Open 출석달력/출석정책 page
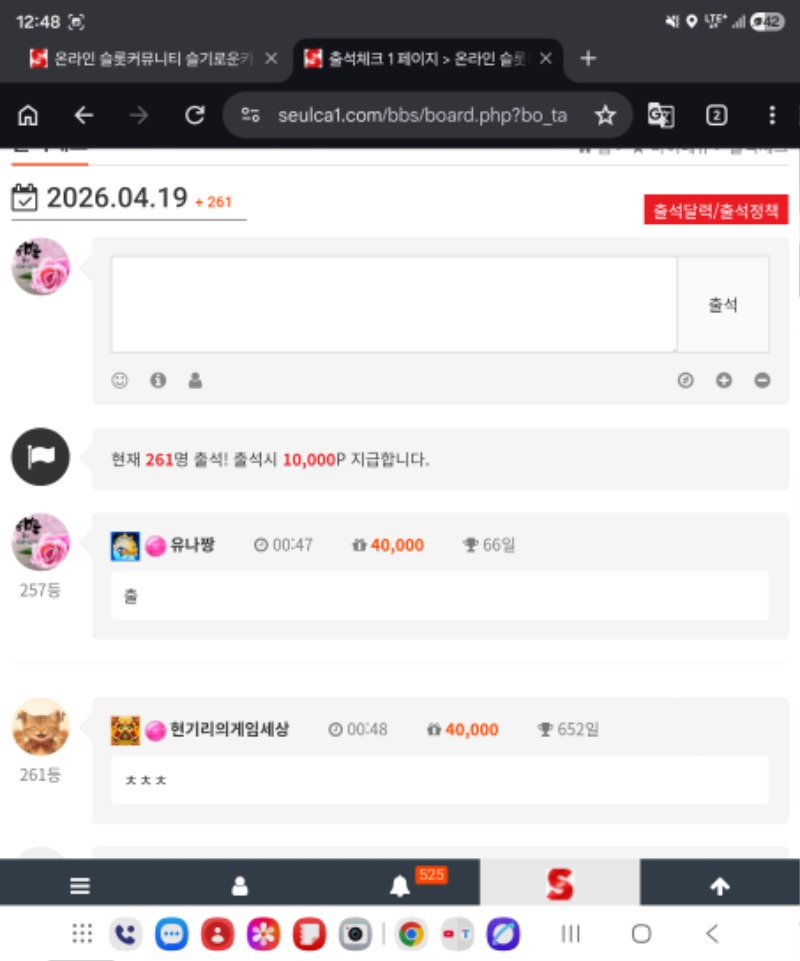The height and width of the screenshot is (961, 800). tap(716, 210)
